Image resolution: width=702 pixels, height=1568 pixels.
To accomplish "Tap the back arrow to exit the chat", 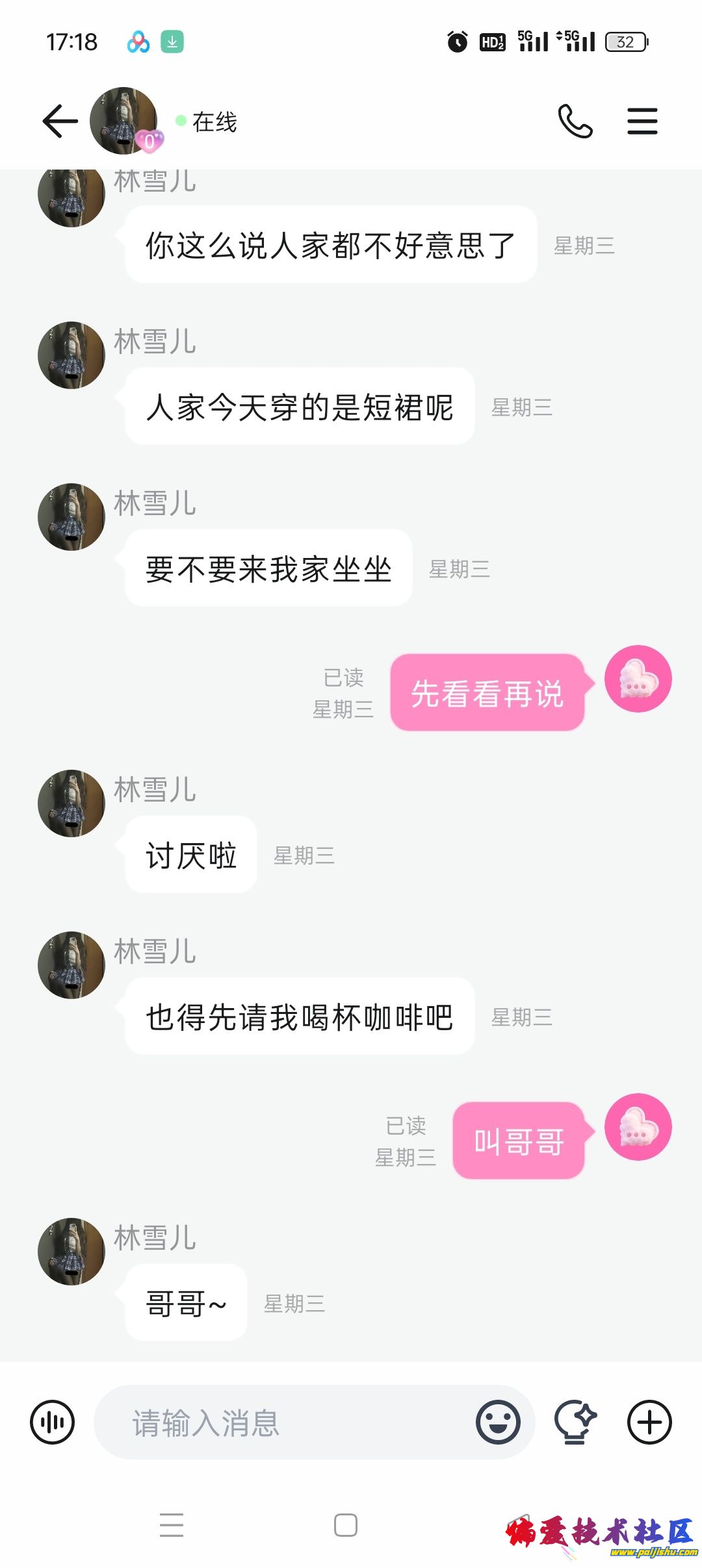I will [59, 120].
